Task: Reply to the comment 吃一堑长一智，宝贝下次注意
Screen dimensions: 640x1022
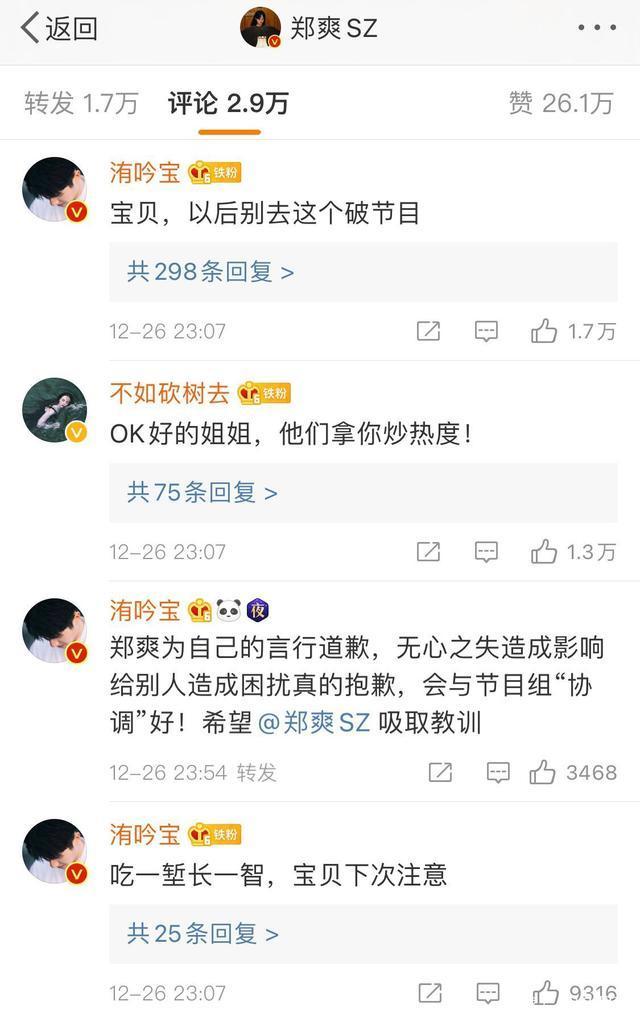Action: 486,992
